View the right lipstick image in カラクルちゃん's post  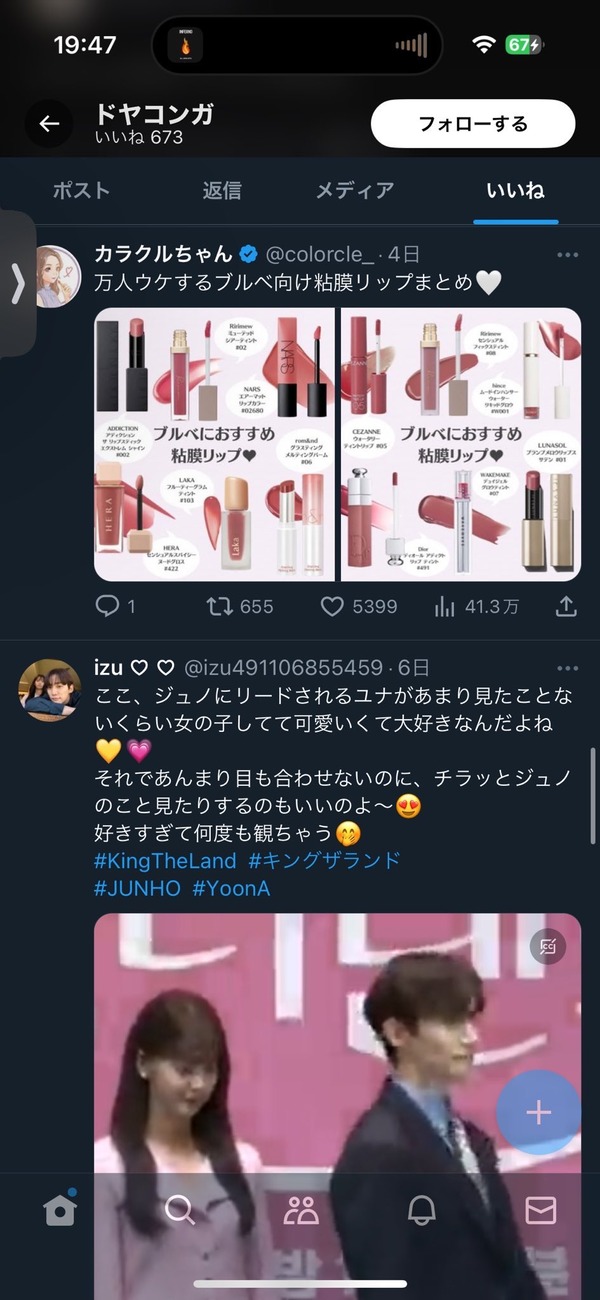[461, 445]
